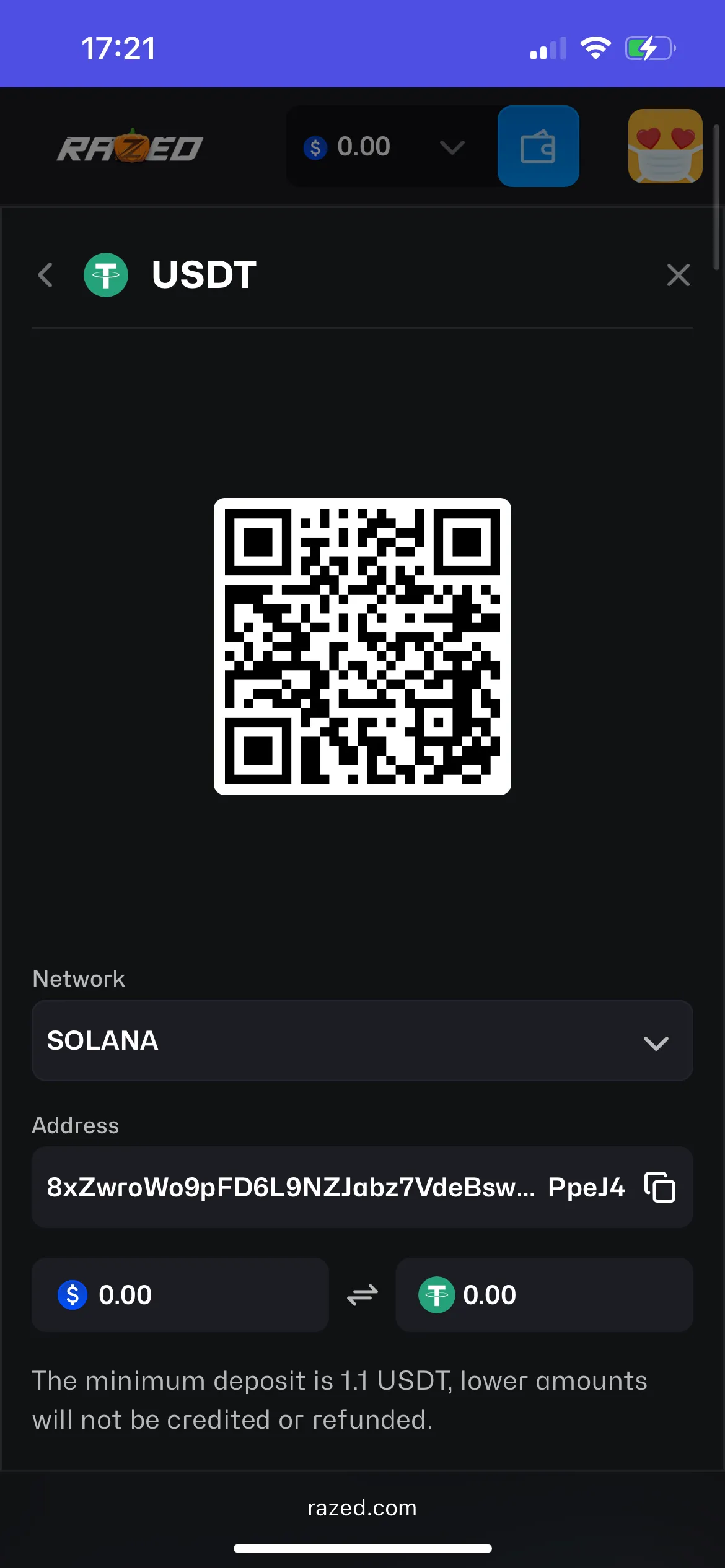Go back from the USDT deposit screen
This screenshot has height=1568, width=725.
[45, 275]
